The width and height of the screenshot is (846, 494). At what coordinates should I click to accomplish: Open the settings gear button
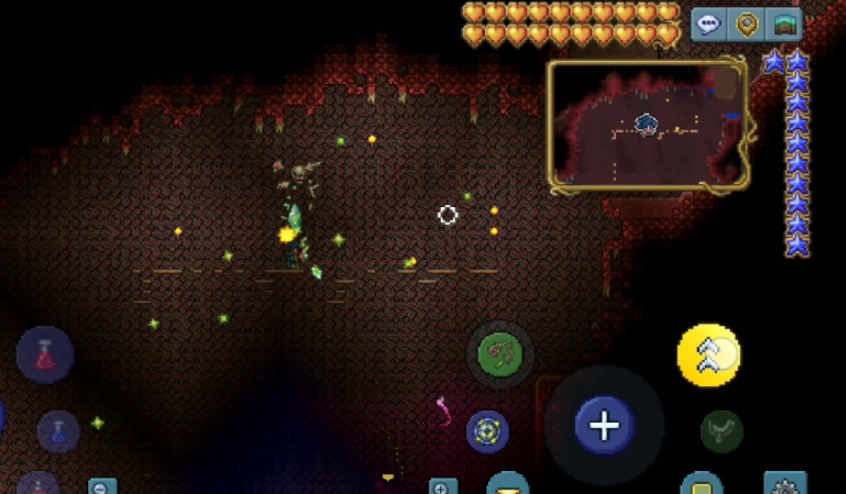pyautogui.click(x=785, y=486)
